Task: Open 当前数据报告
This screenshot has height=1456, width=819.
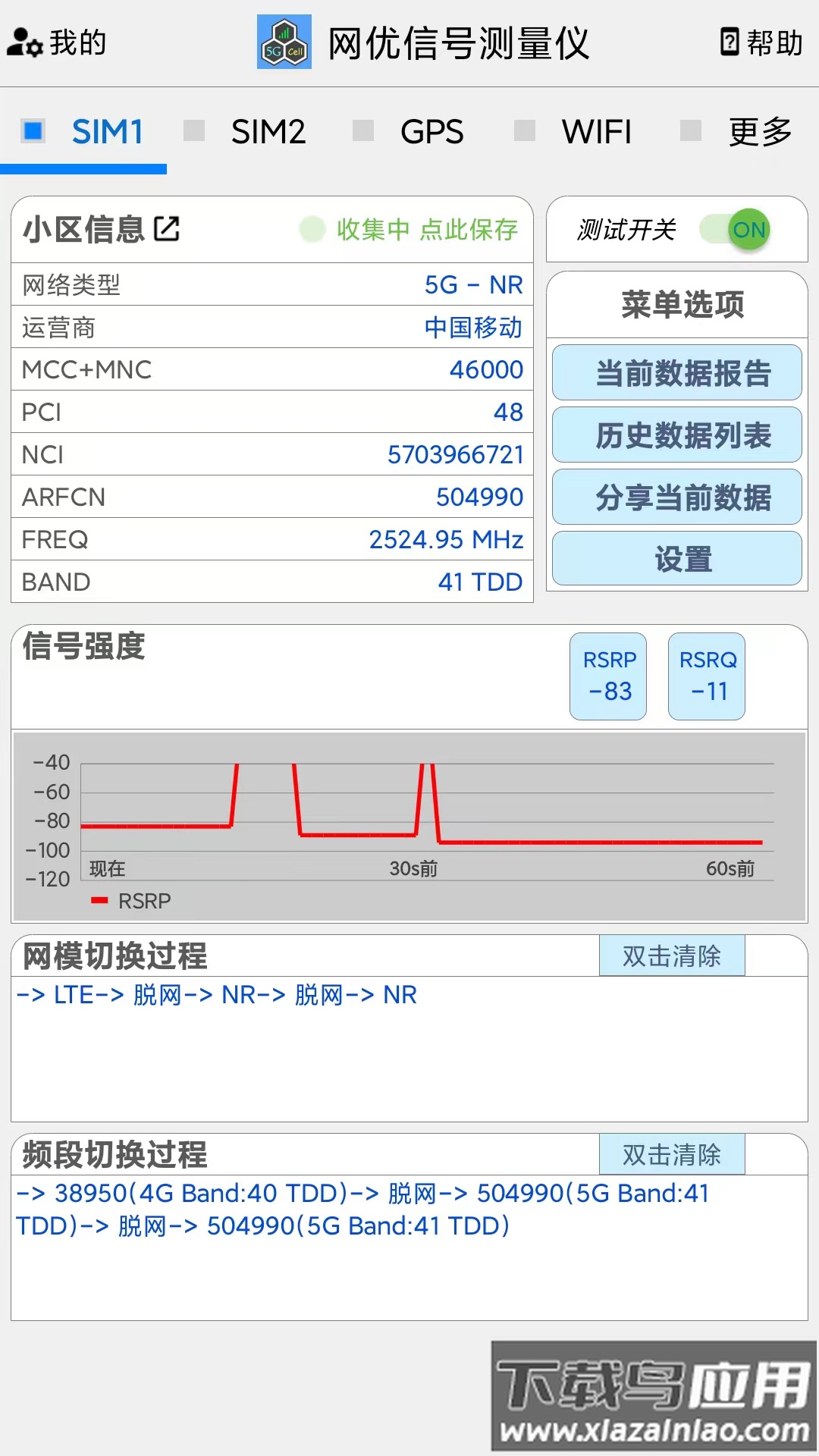Action: pyautogui.click(x=676, y=372)
